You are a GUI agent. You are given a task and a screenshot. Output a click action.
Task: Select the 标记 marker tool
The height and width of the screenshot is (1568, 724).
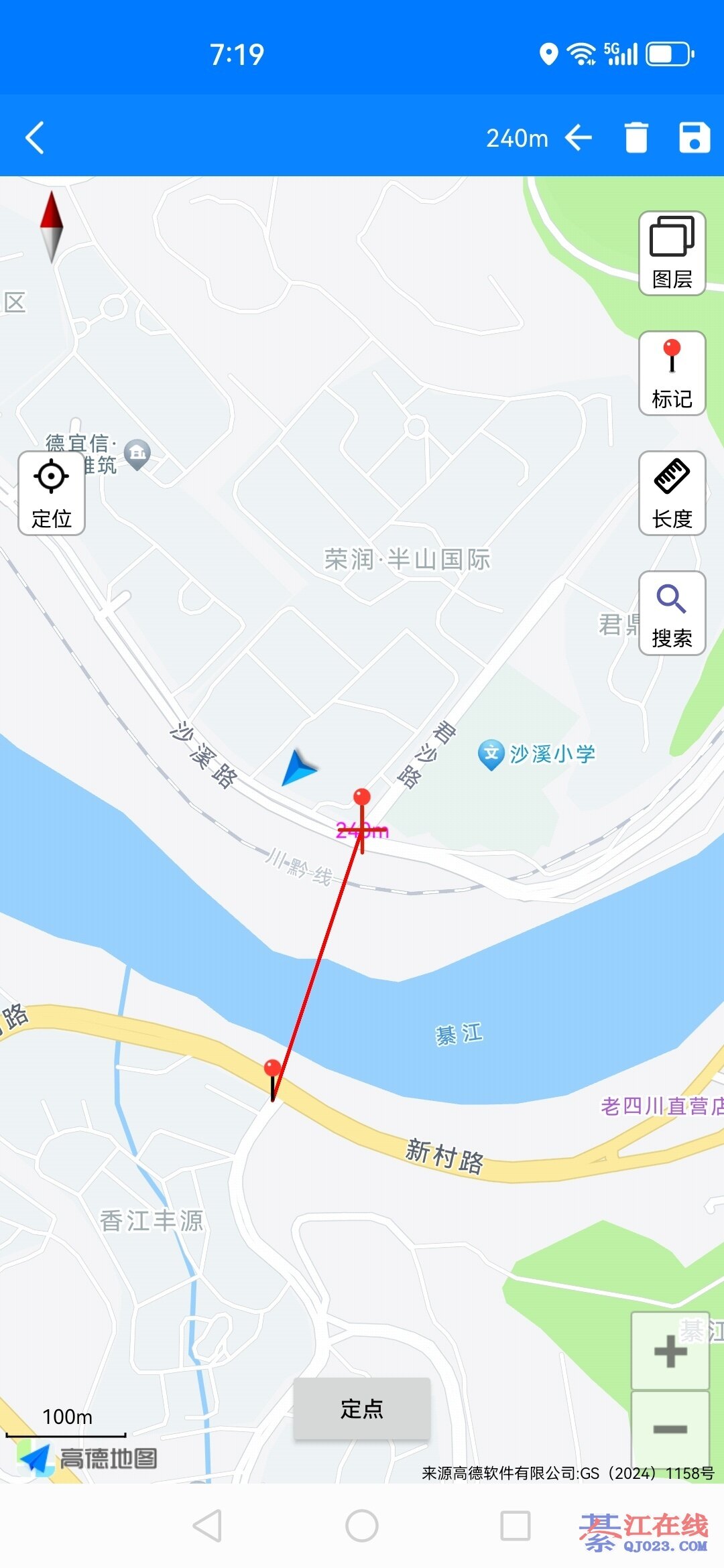tap(672, 373)
